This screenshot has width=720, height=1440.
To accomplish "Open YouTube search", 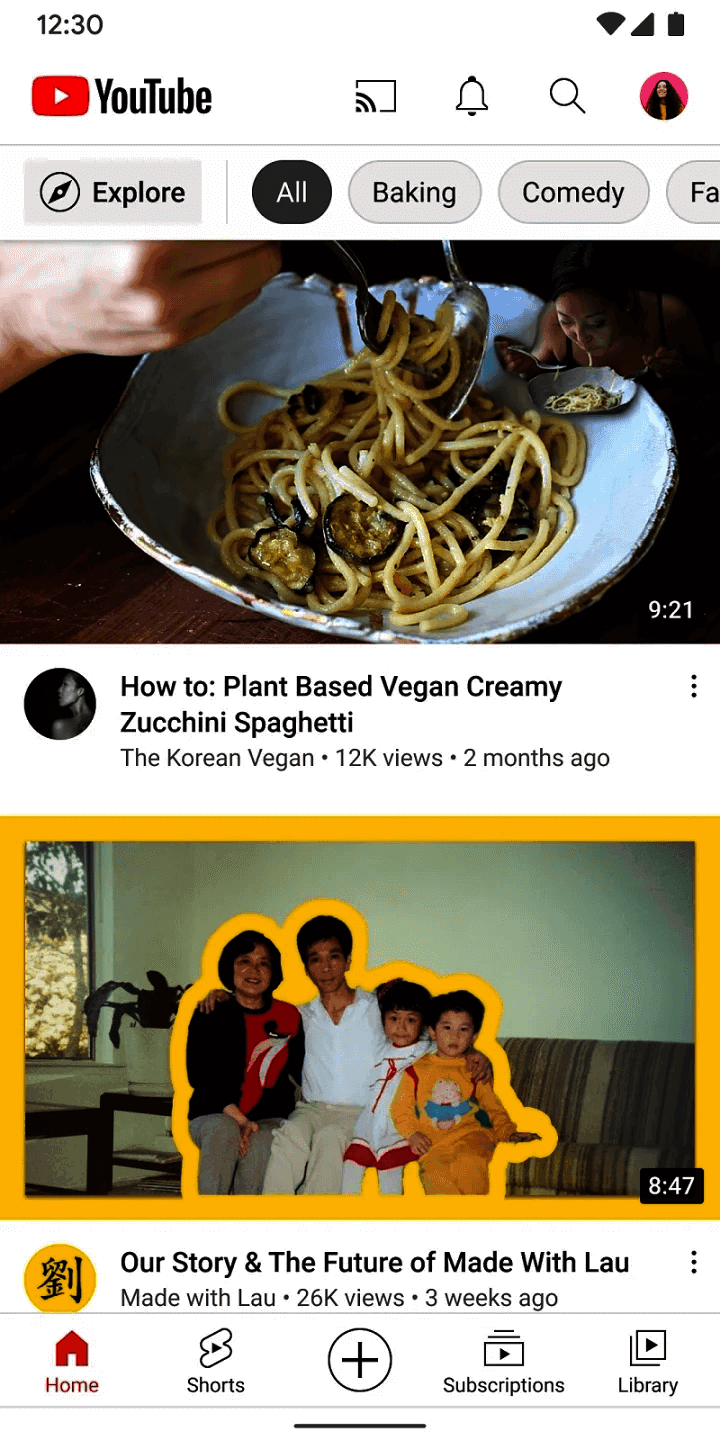I will 567,97.
